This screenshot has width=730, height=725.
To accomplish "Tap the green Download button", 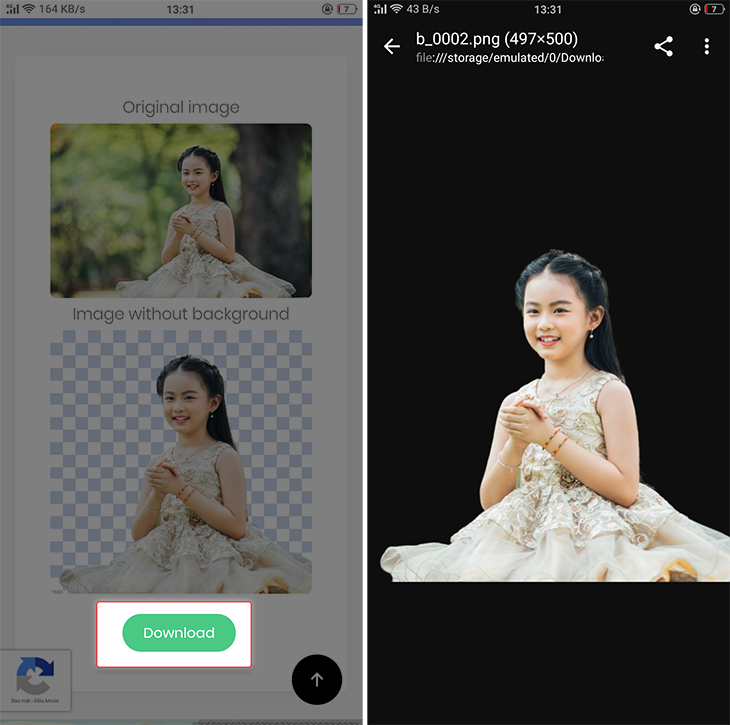I will click(x=178, y=633).
